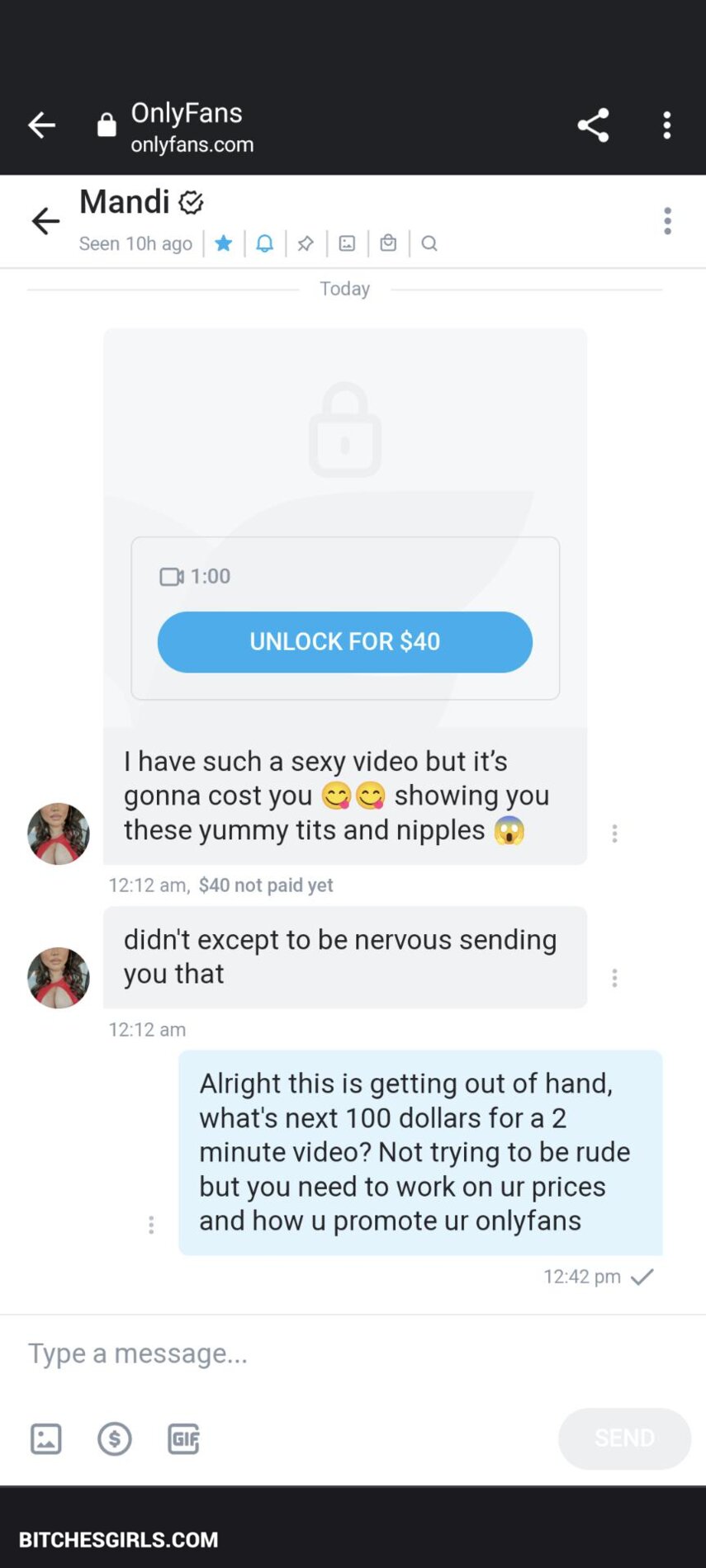This screenshot has height=1568, width=706.
Task: Share this page from the browser bar
Action: pos(593,125)
